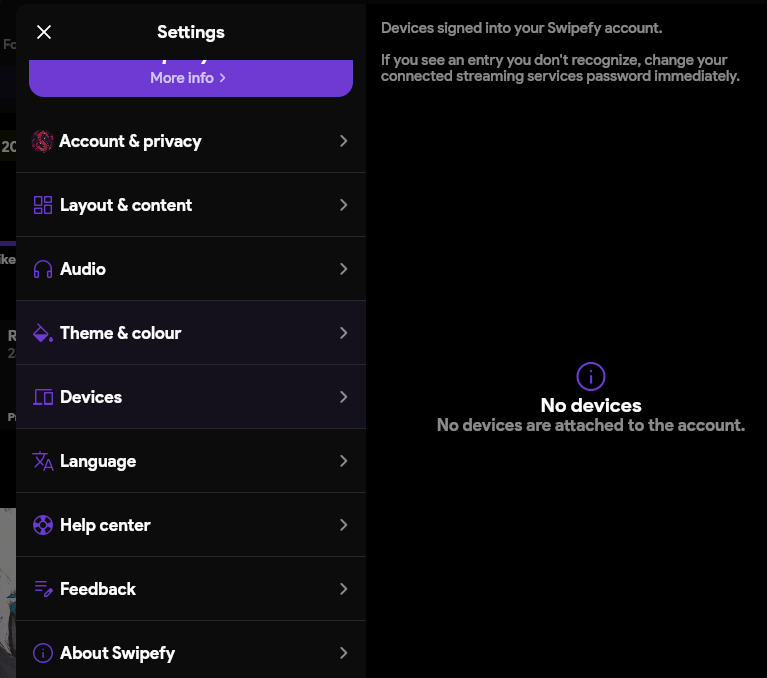Select the Devices row
The width and height of the screenshot is (767, 678).
tap(190, 397)
